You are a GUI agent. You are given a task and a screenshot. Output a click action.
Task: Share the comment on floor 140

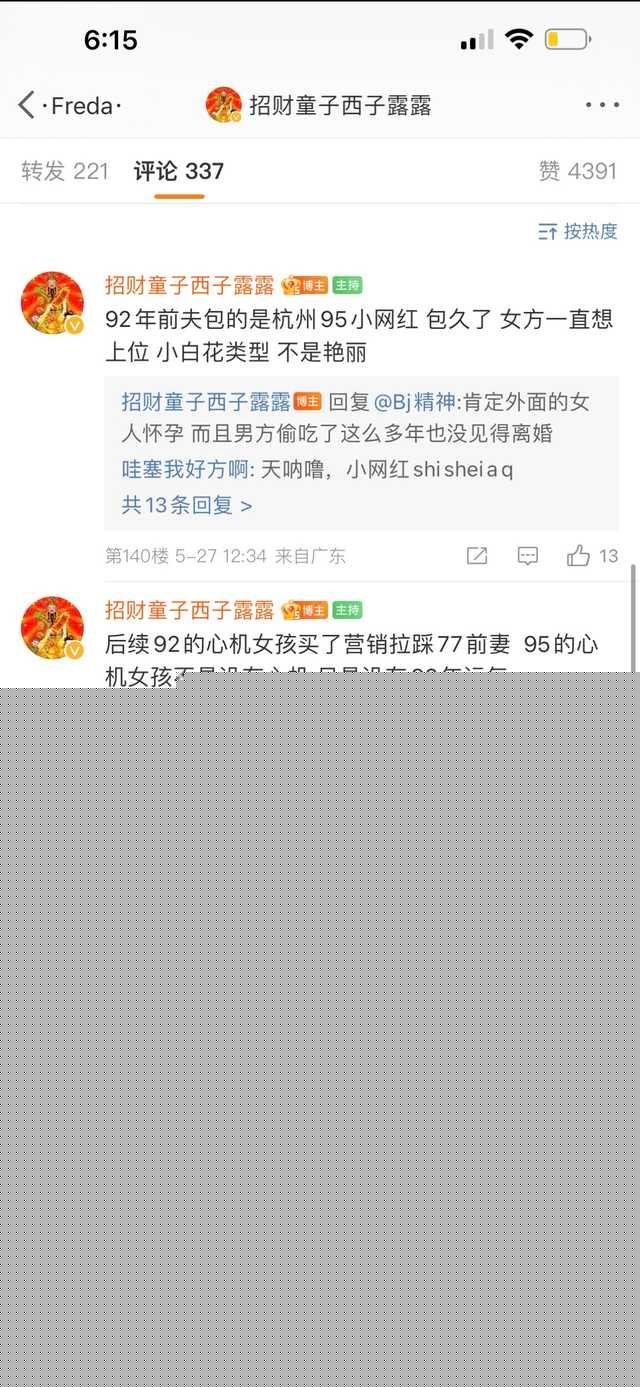pos(477,556)
